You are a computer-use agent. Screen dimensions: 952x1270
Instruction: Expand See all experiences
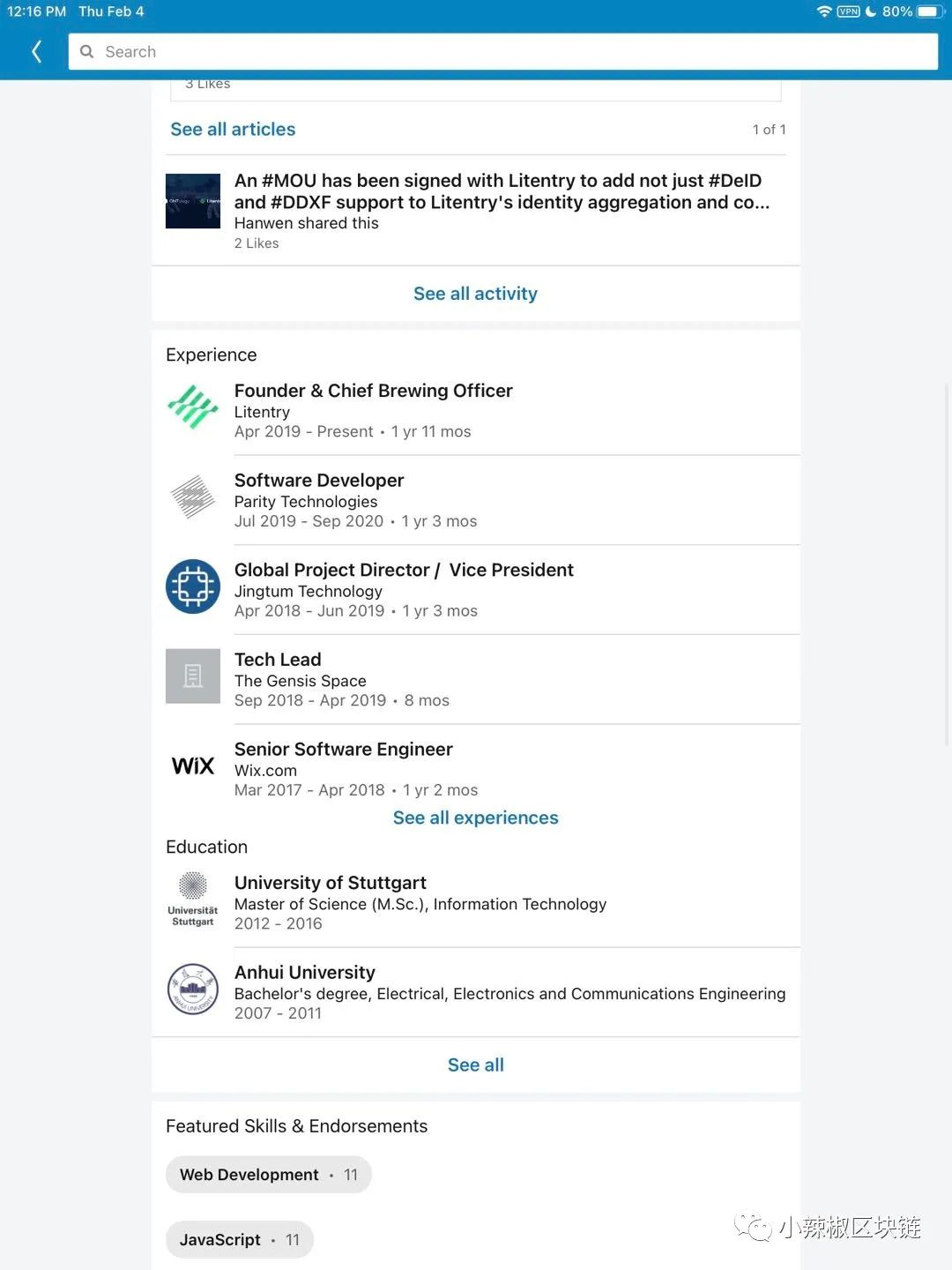click(x=475, y=818)
